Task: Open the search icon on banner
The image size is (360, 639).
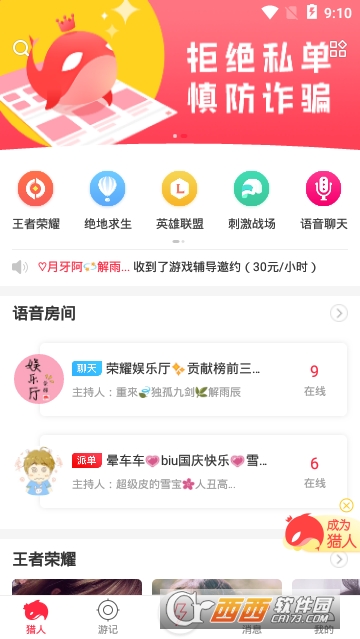Action: click(x=21, y=48)
